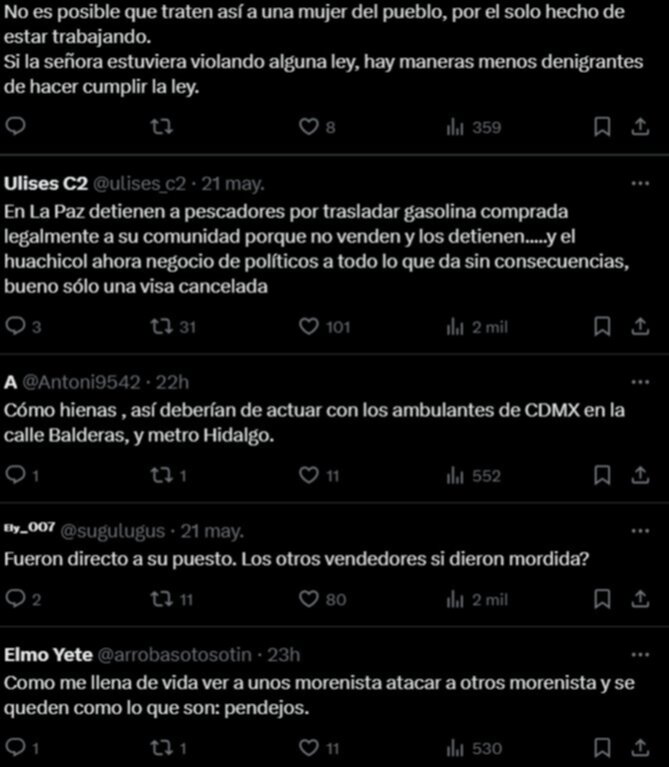The width and height of the screenshot is (669, 767).
Task: Open more options on @Antoni9542's tweet
Action: [x=640, y=383]
